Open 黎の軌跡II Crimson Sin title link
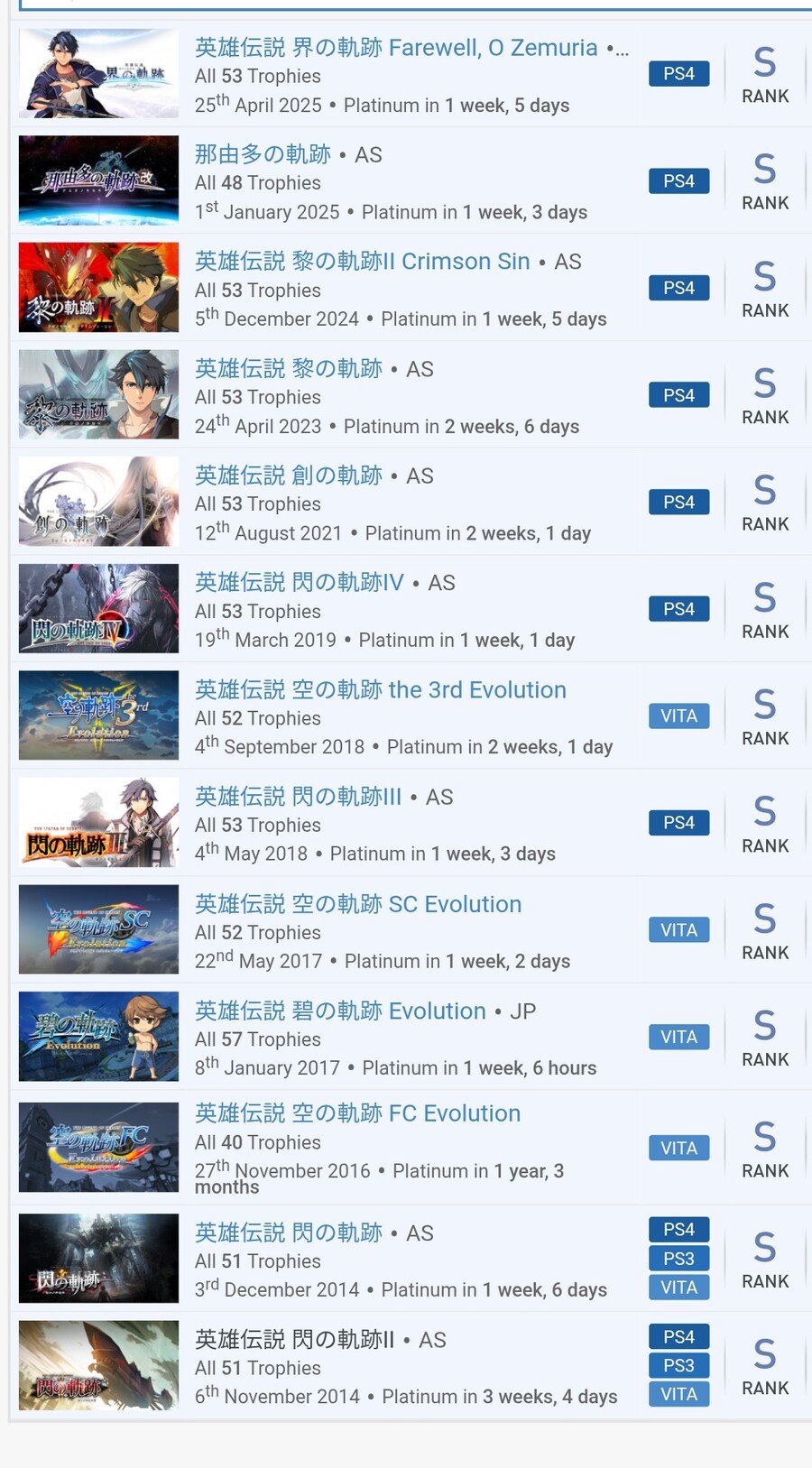Image resolution: width=812 pixels, height=1468 pixels. [x=362, y=262]
